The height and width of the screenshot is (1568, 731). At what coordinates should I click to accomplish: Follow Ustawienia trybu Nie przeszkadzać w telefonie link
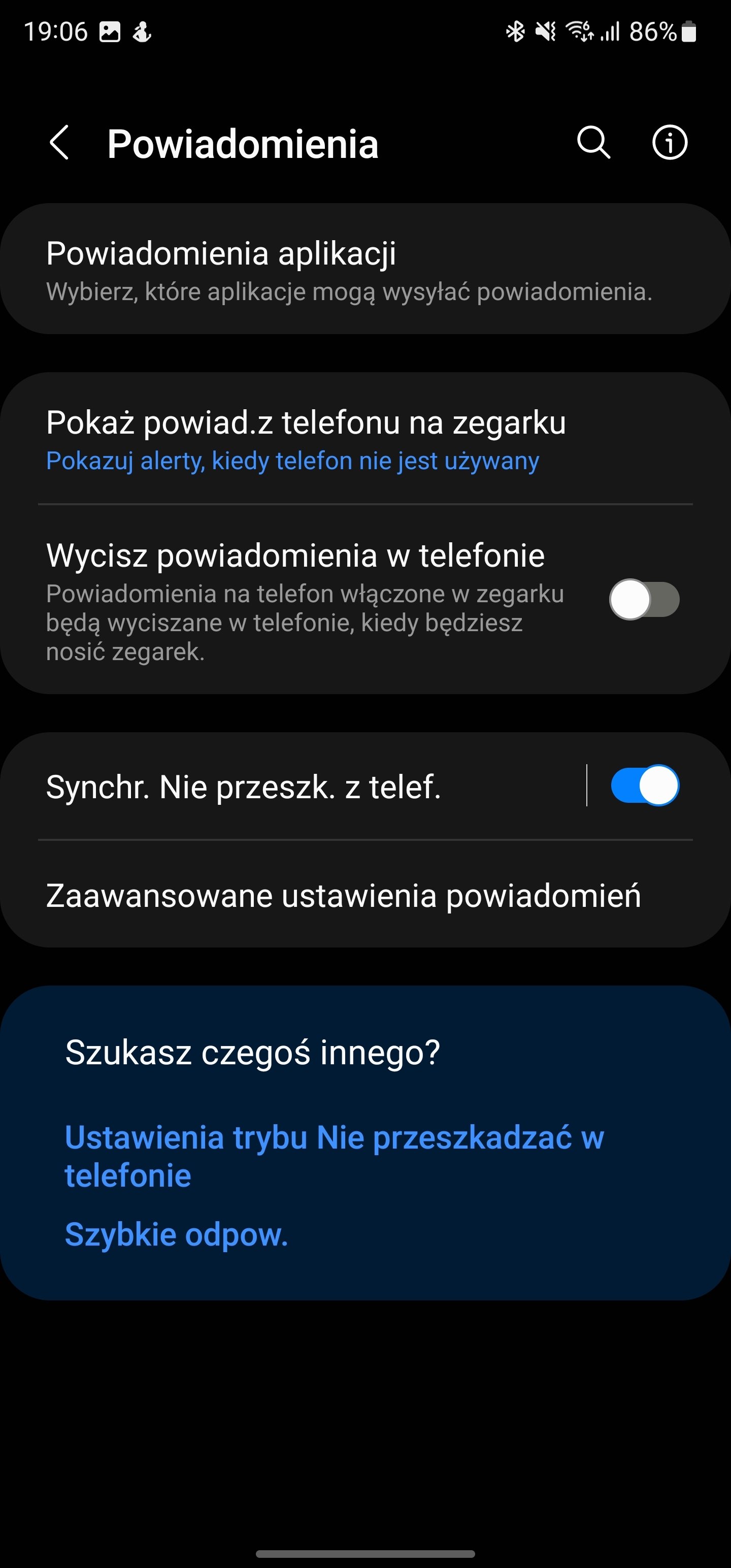(x=334, y=1156)
